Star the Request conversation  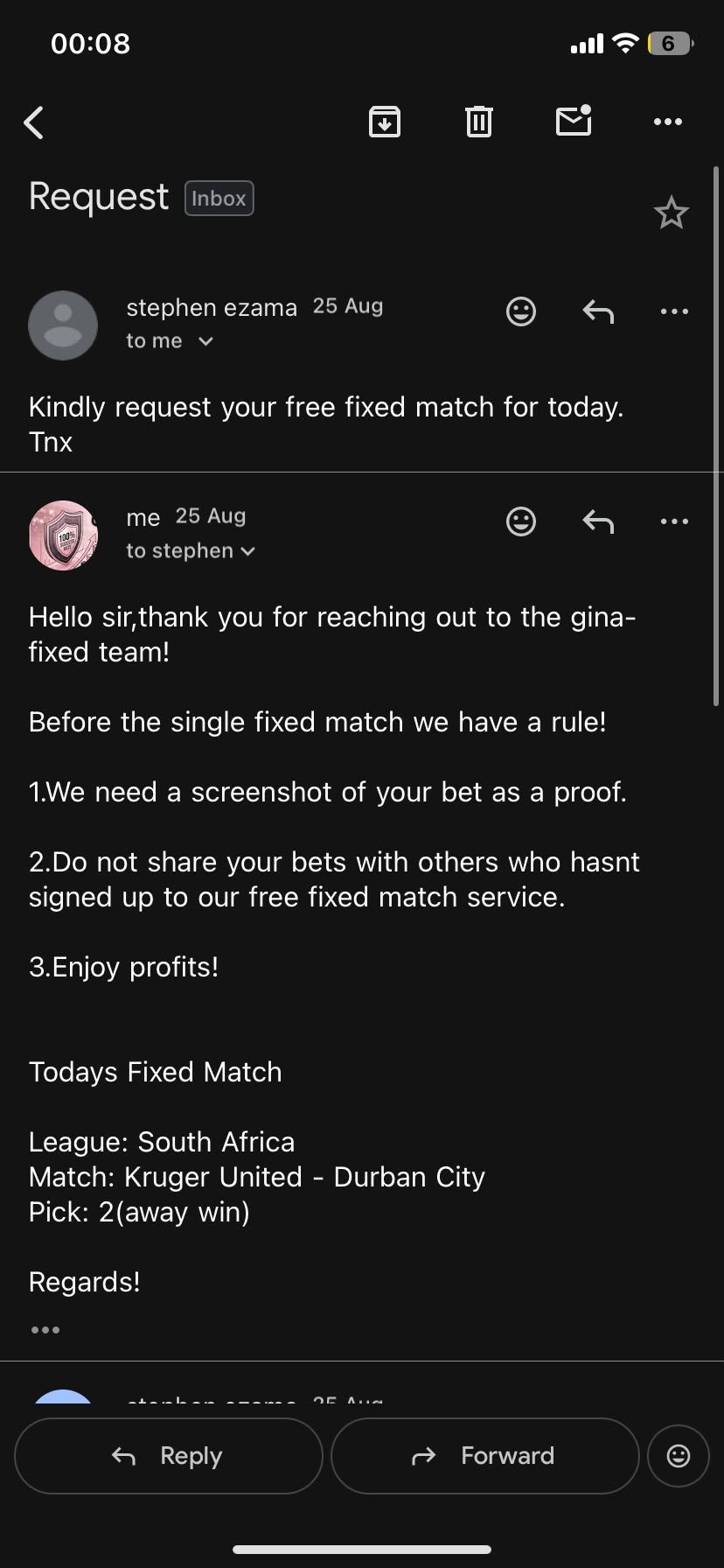[x=671, y=213]
